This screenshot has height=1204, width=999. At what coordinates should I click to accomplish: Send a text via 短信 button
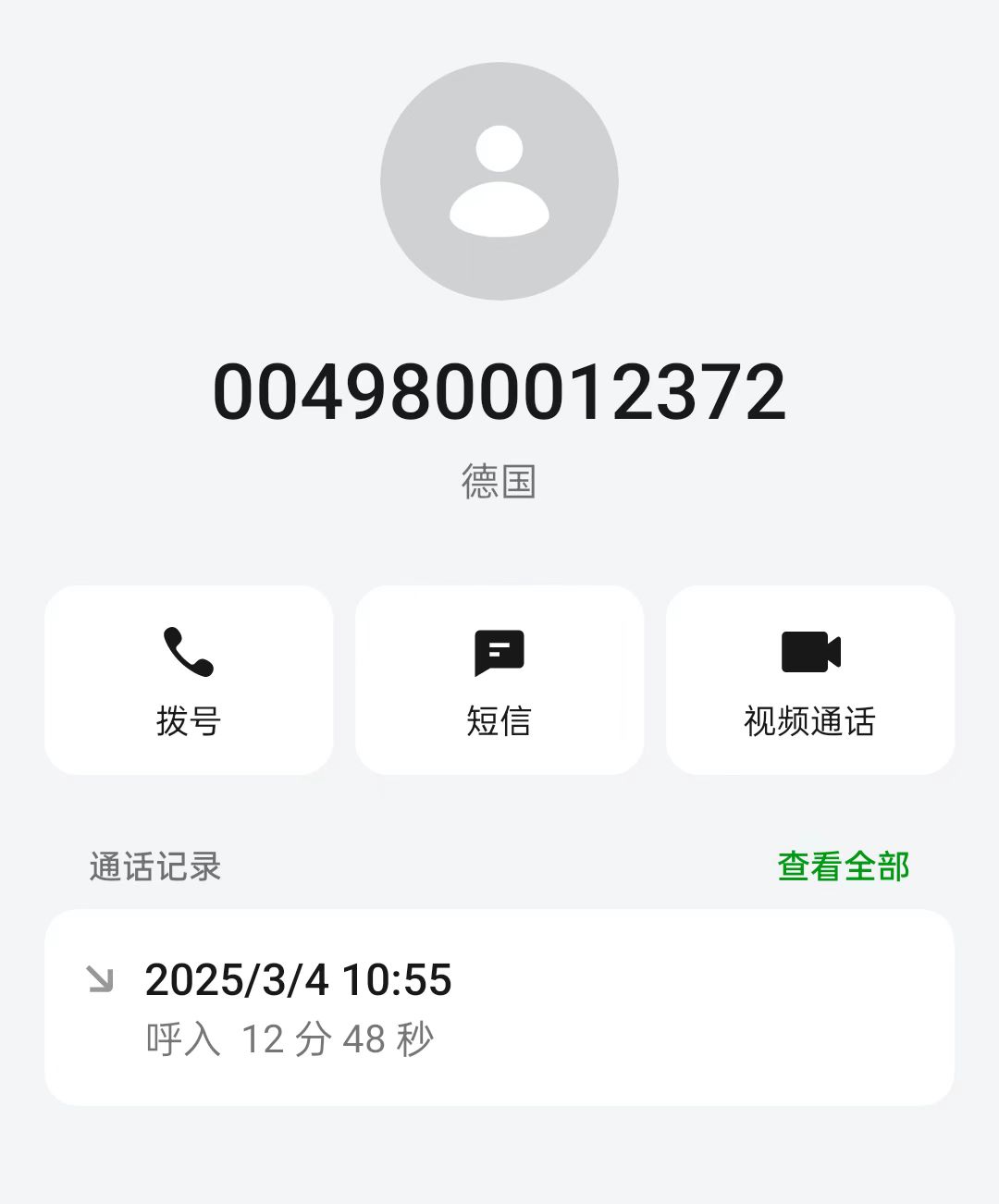(x=499, y=680)
